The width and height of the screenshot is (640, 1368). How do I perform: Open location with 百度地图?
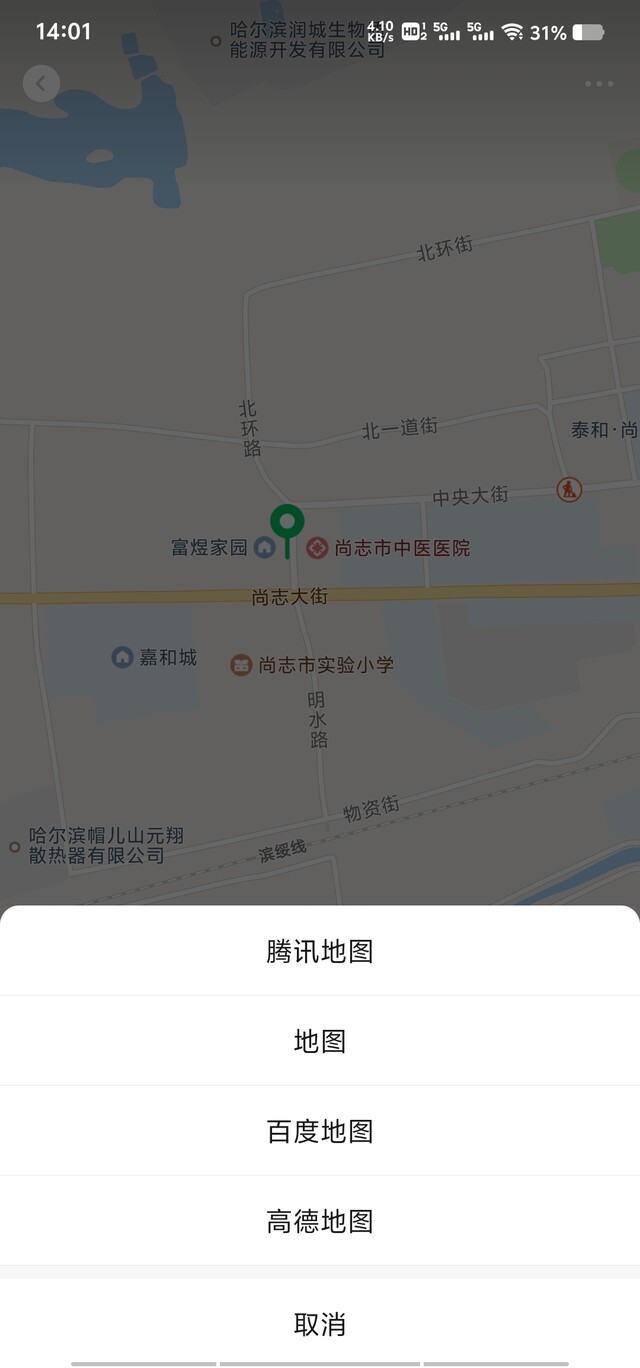[320, 1131]
